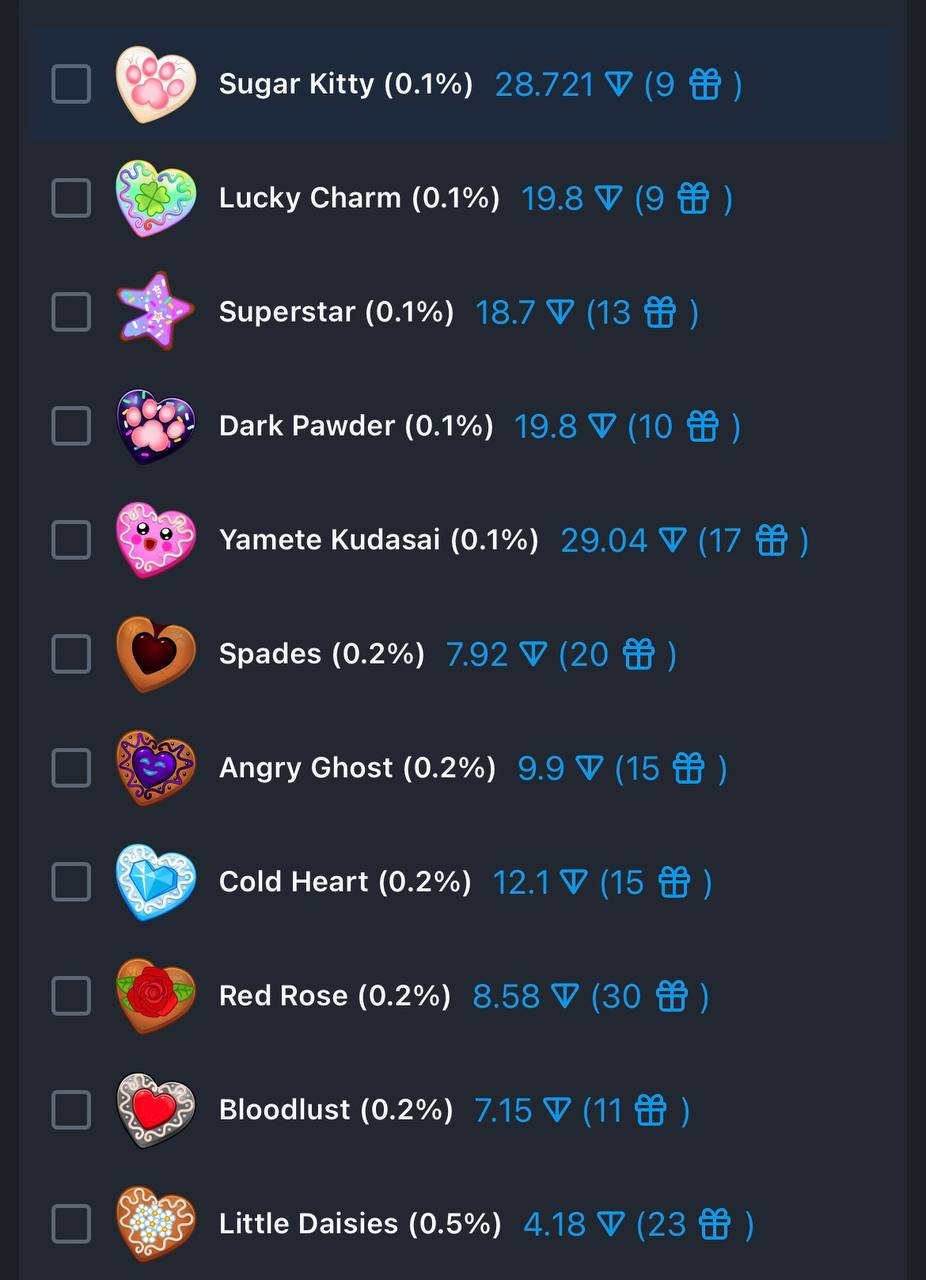
Task: Enable the Dark Pawder checkbox
Action: tap(71, 426)
